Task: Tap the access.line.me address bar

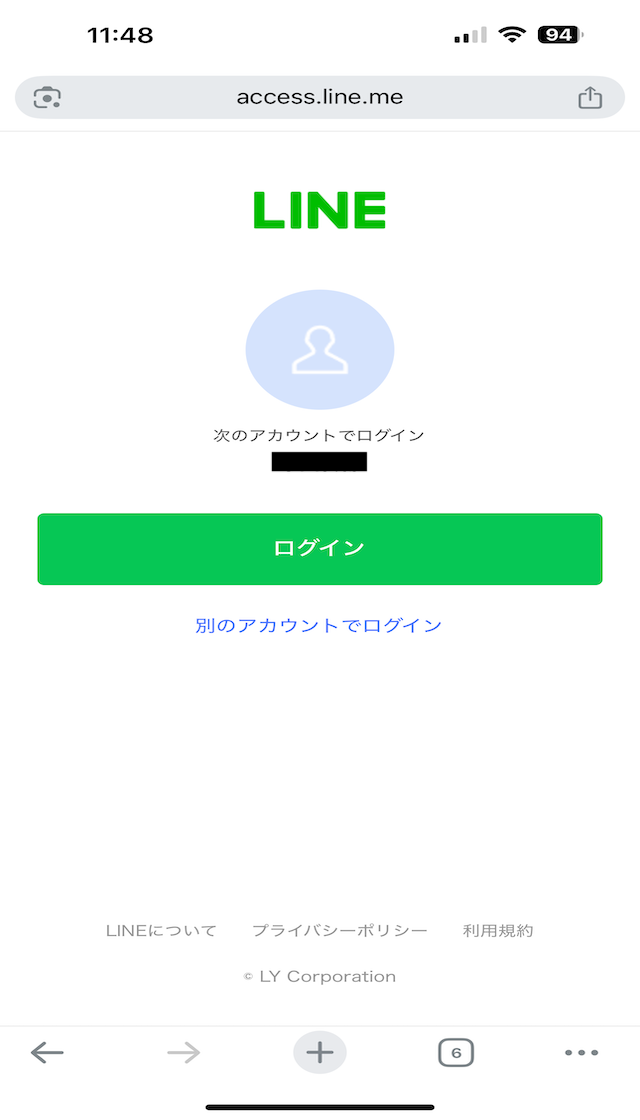Action: click(319, 97)
